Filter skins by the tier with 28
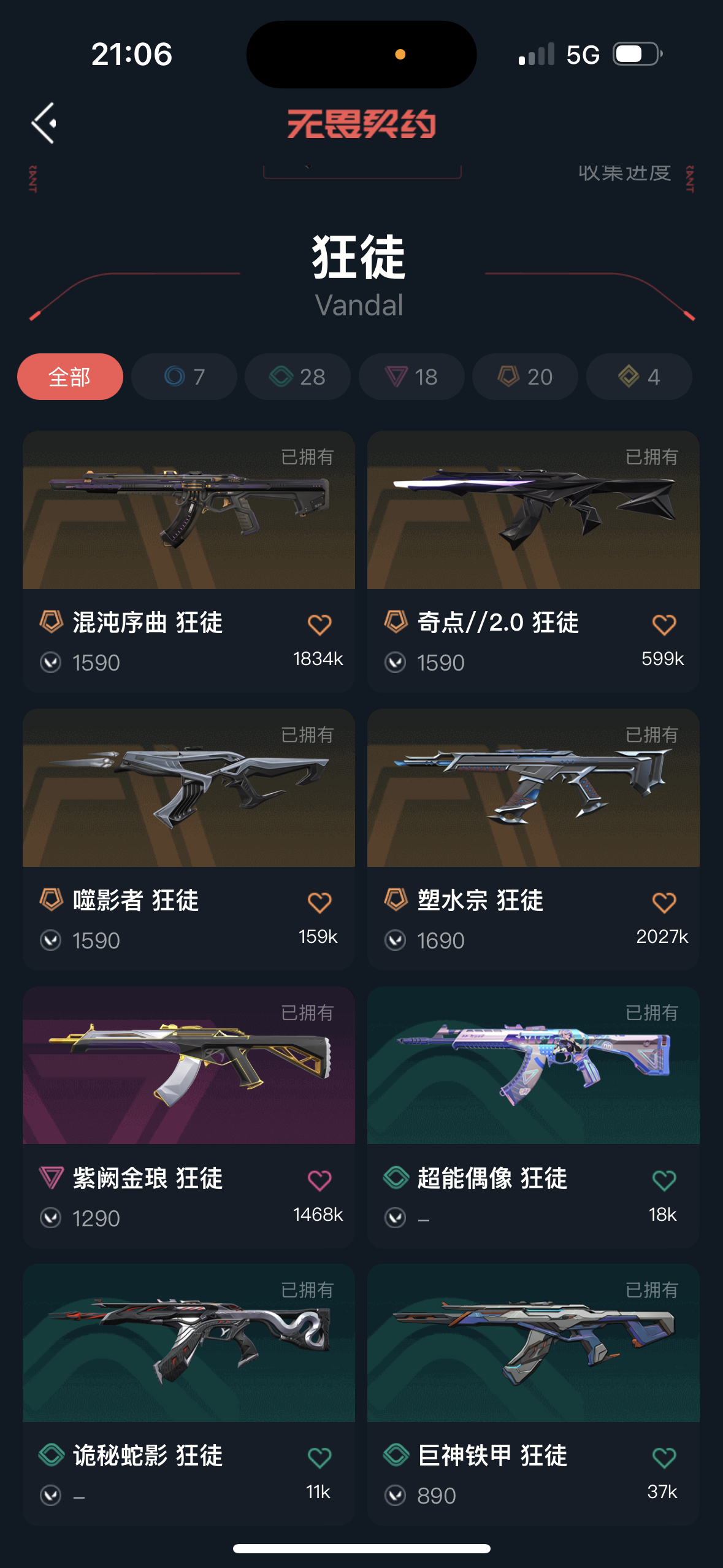The width and height of the screenshot is (723, 1568). [x=297, y=377]
